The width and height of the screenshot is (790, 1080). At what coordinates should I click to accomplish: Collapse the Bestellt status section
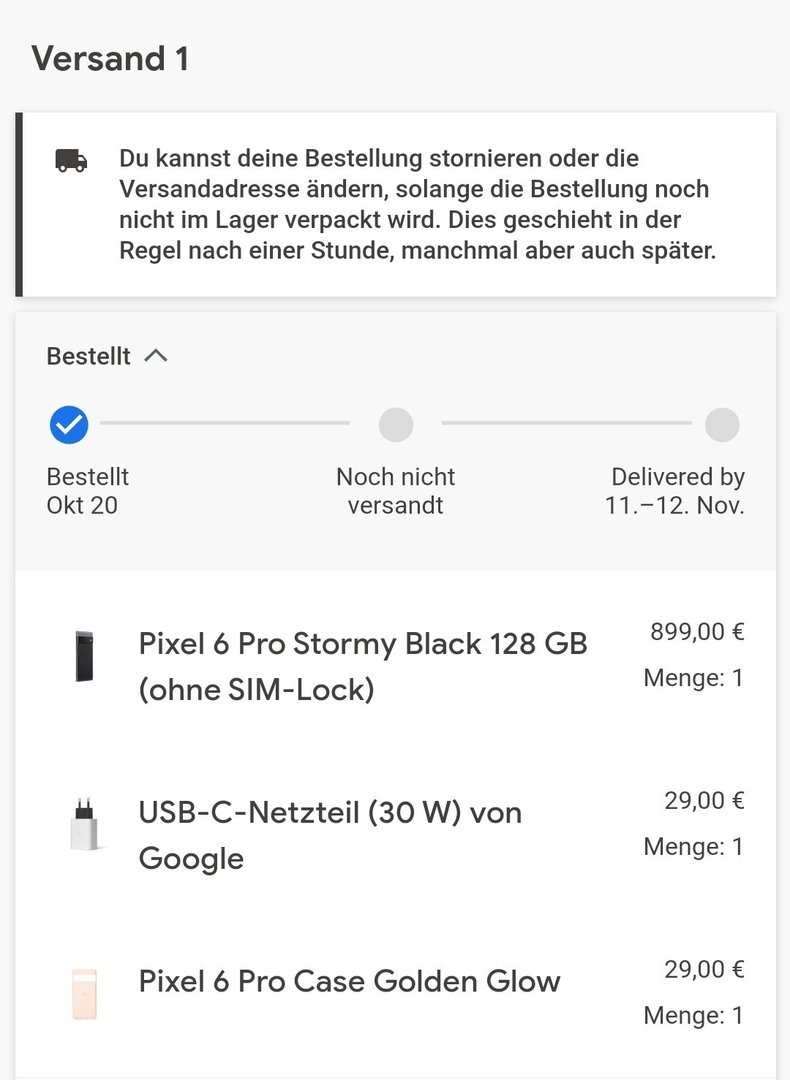pos(155,356)
